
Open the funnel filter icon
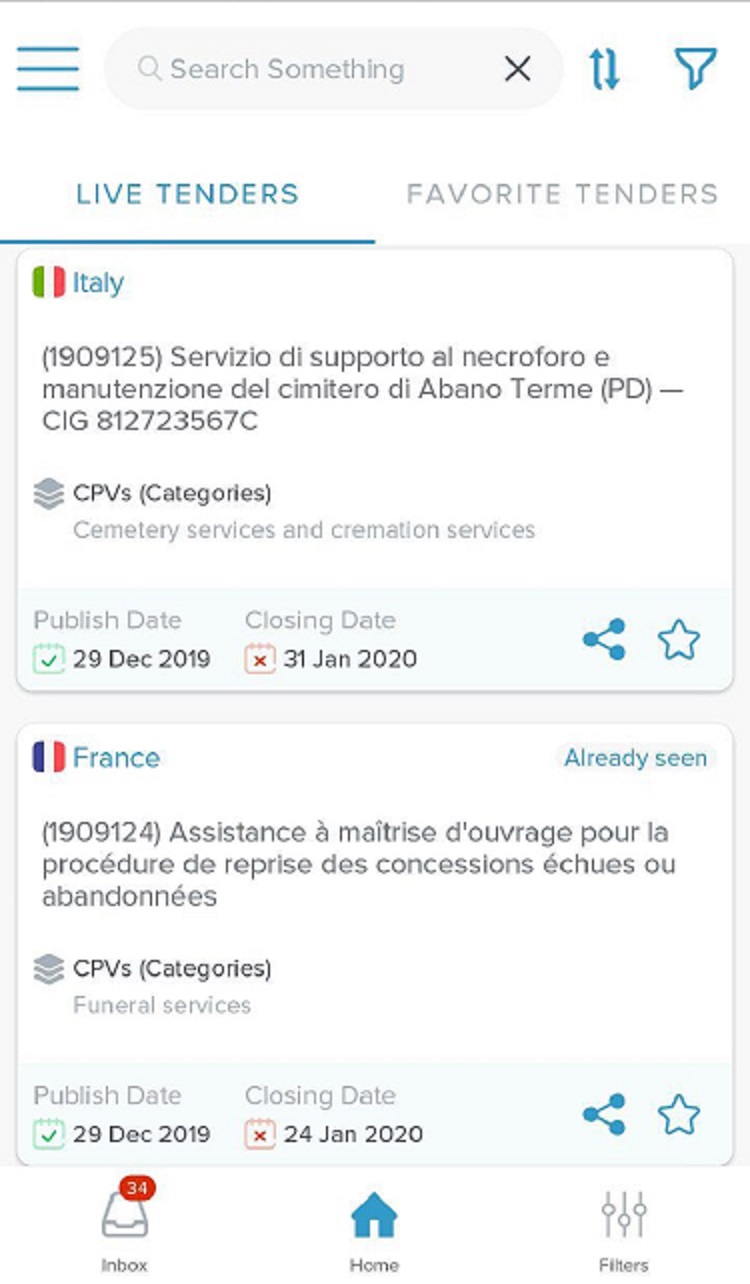pos(695,69)
